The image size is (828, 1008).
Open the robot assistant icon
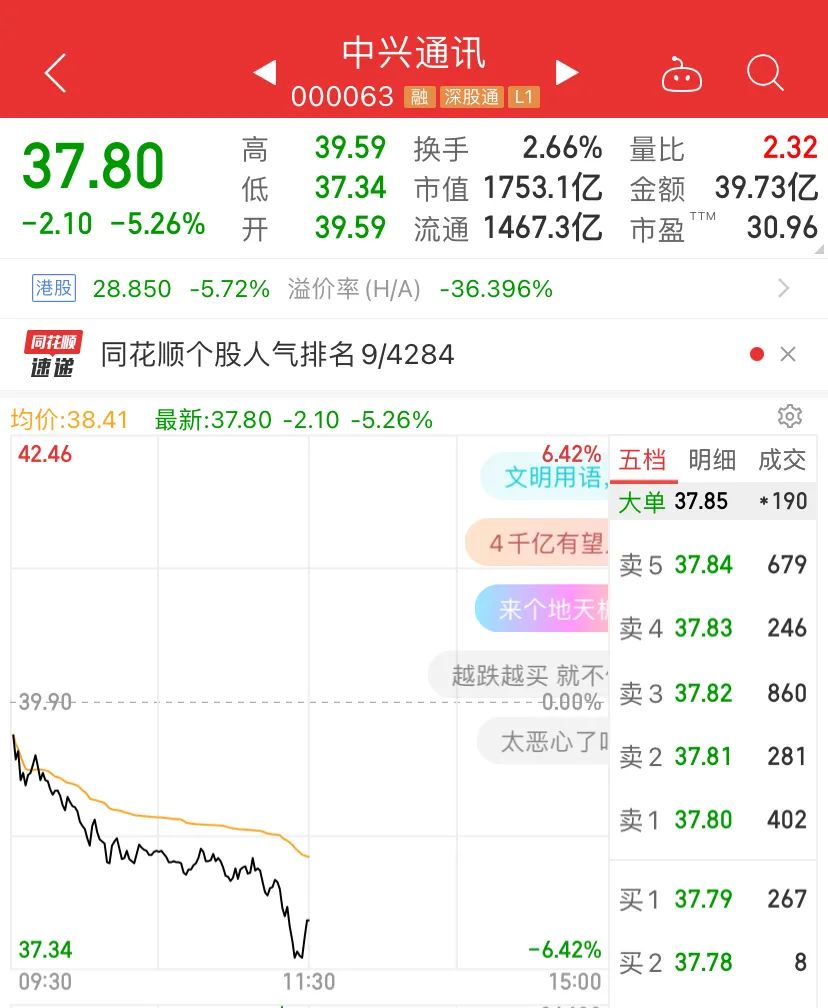tap(682, 75)
